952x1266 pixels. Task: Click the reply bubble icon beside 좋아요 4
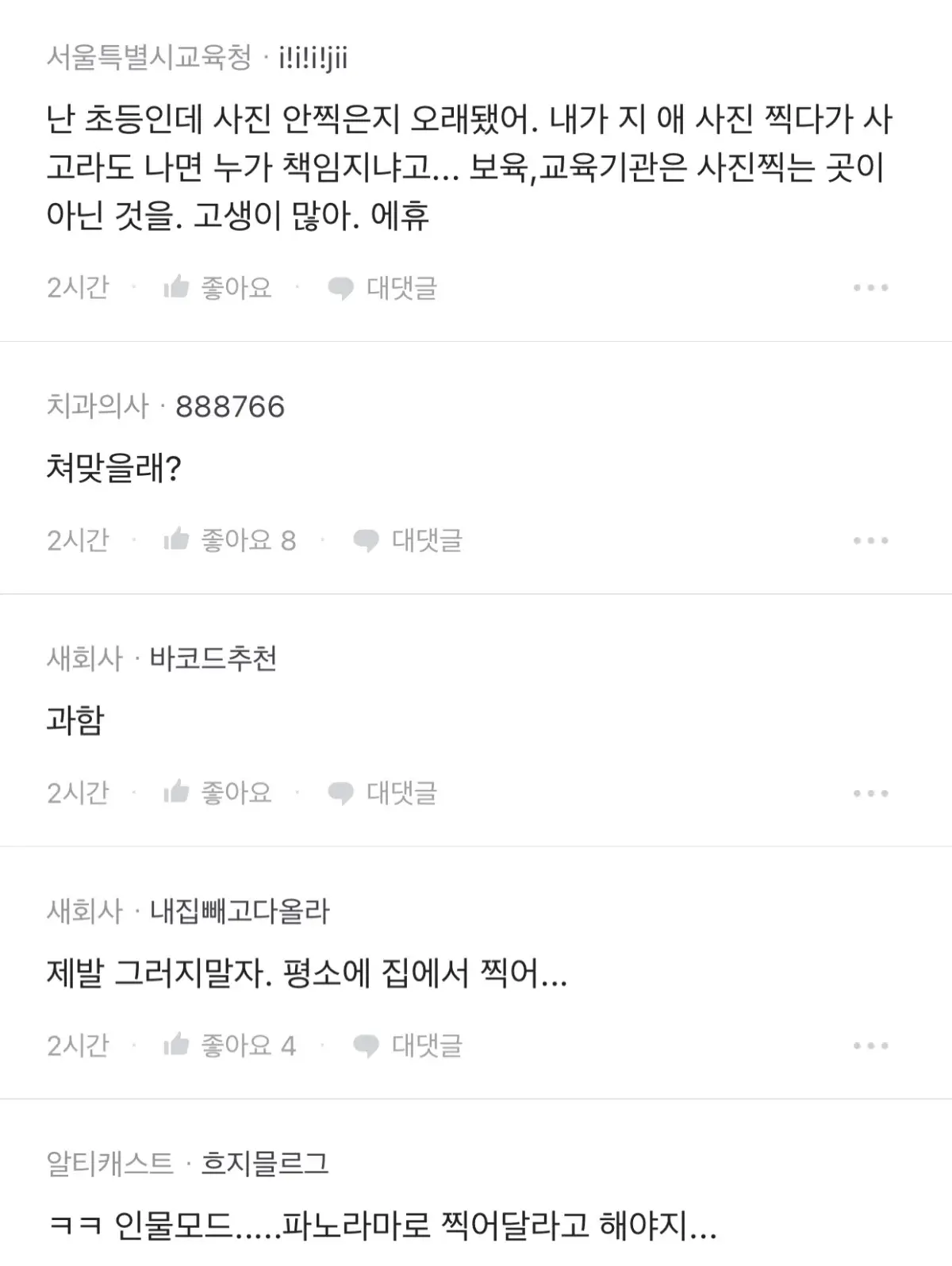pos(368,1045)
